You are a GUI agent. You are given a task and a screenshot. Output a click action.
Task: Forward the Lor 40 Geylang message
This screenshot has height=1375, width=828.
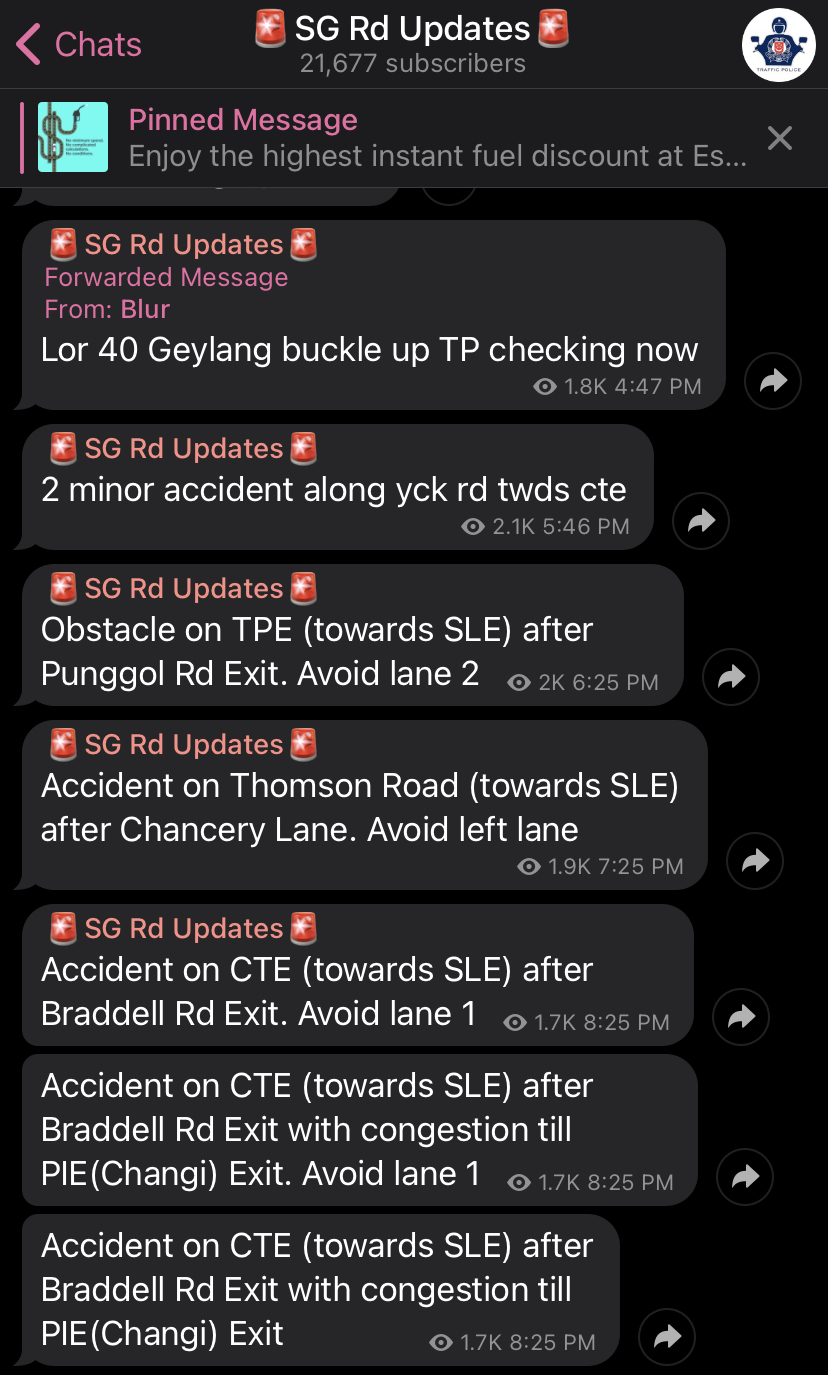point(773,381)
